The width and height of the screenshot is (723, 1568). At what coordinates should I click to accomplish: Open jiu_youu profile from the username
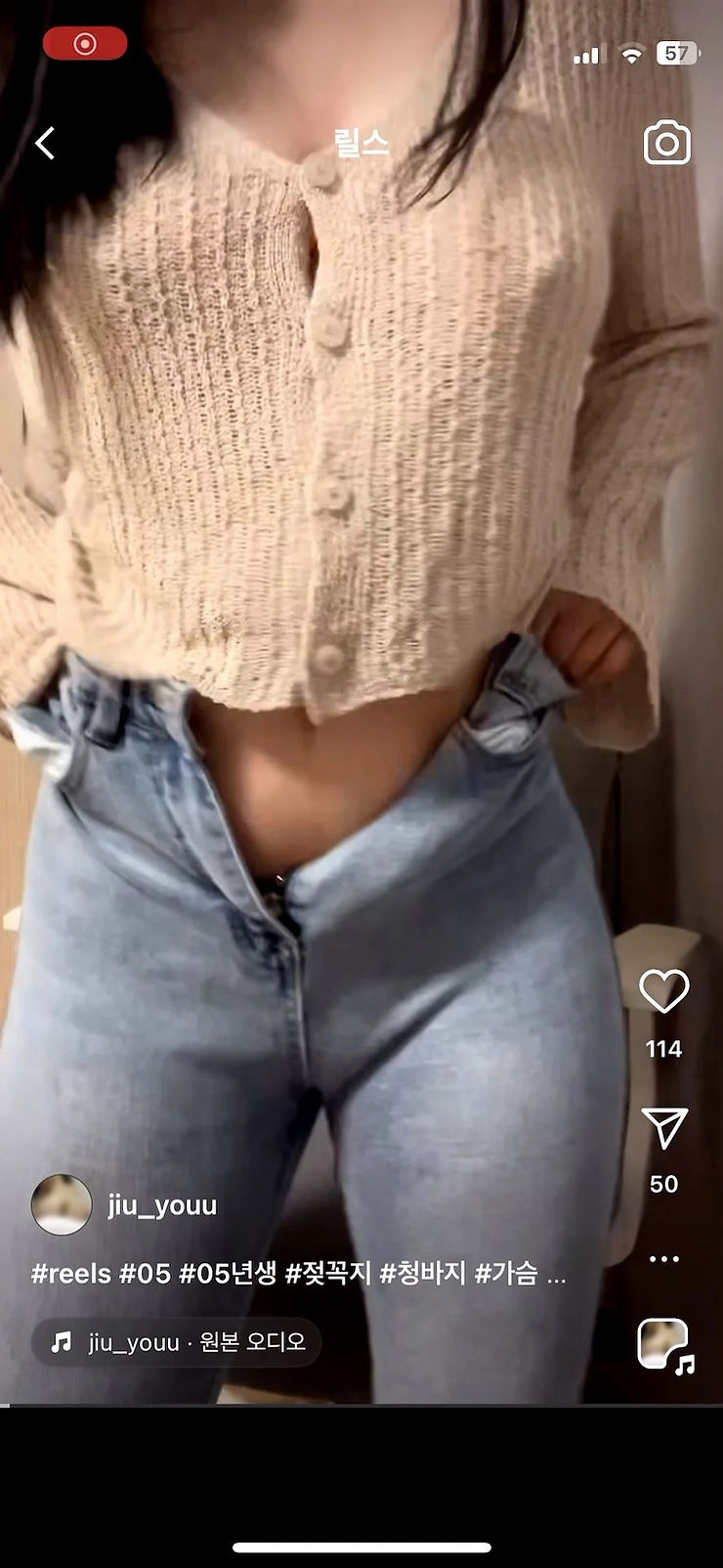pyautogui.click(x=162, y=1205)
